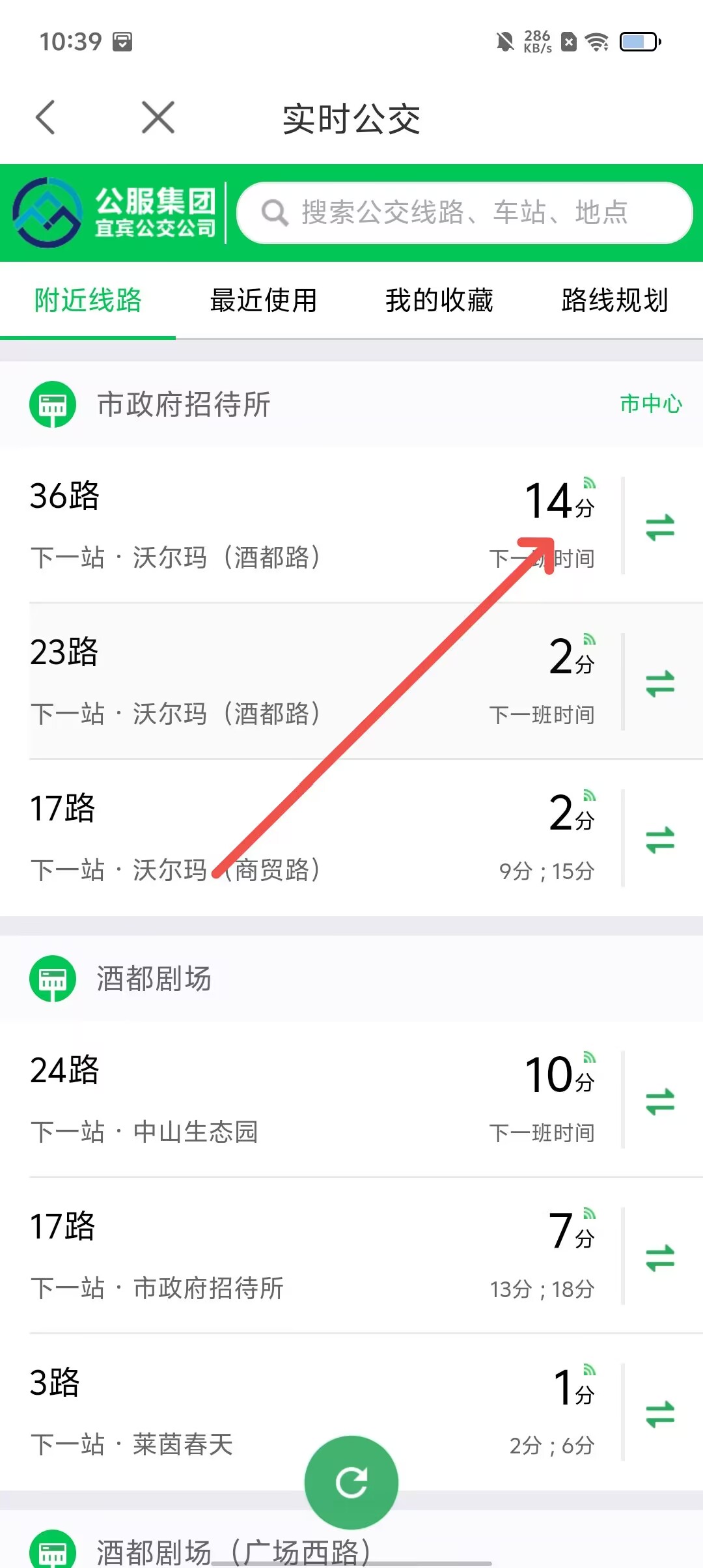Open the 我的收藏 tab
This screenshot has width=703, height=1568.
[439, 301]
